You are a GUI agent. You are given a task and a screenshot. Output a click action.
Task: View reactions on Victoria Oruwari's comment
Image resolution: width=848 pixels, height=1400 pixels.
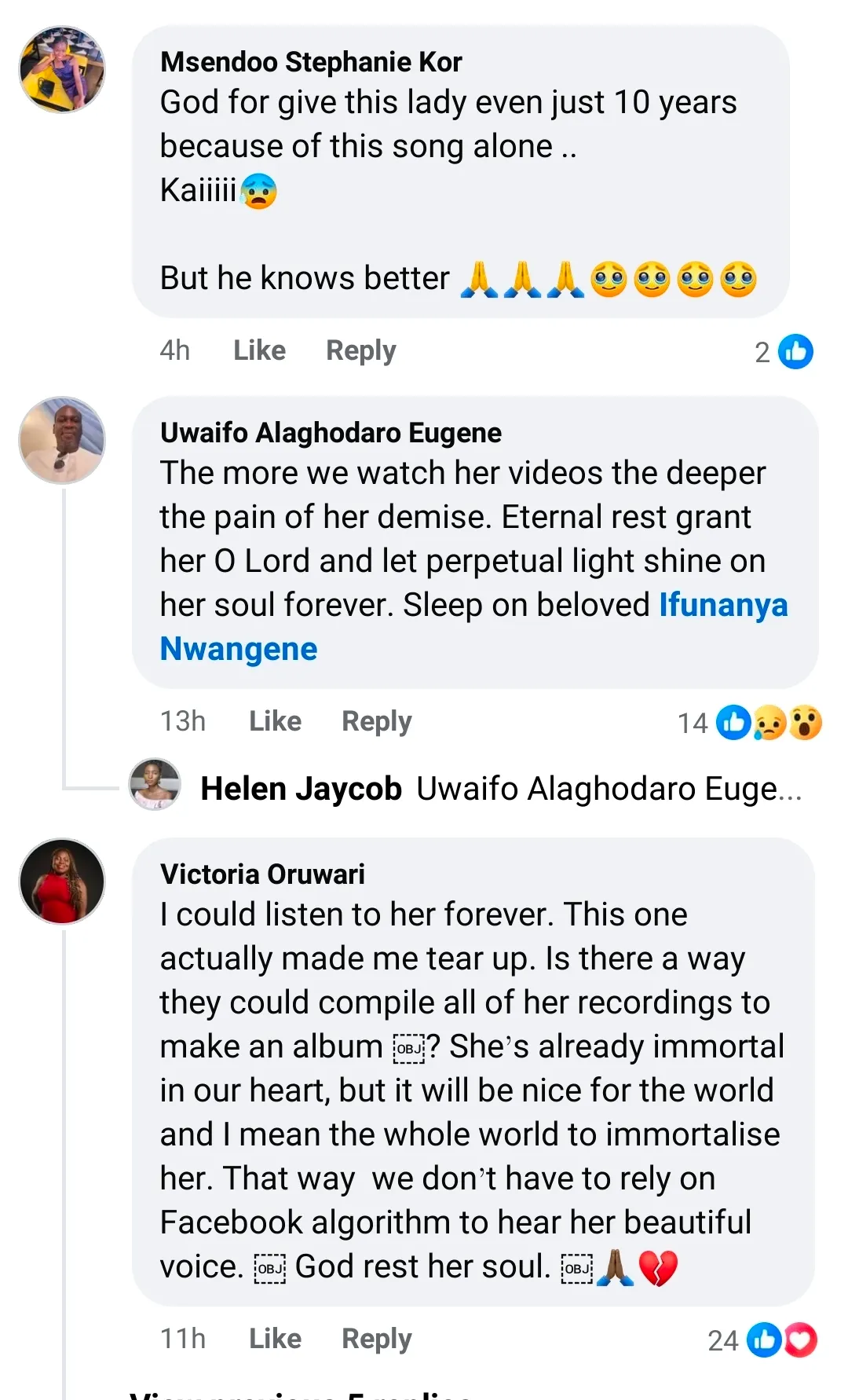coord(763,1340)
